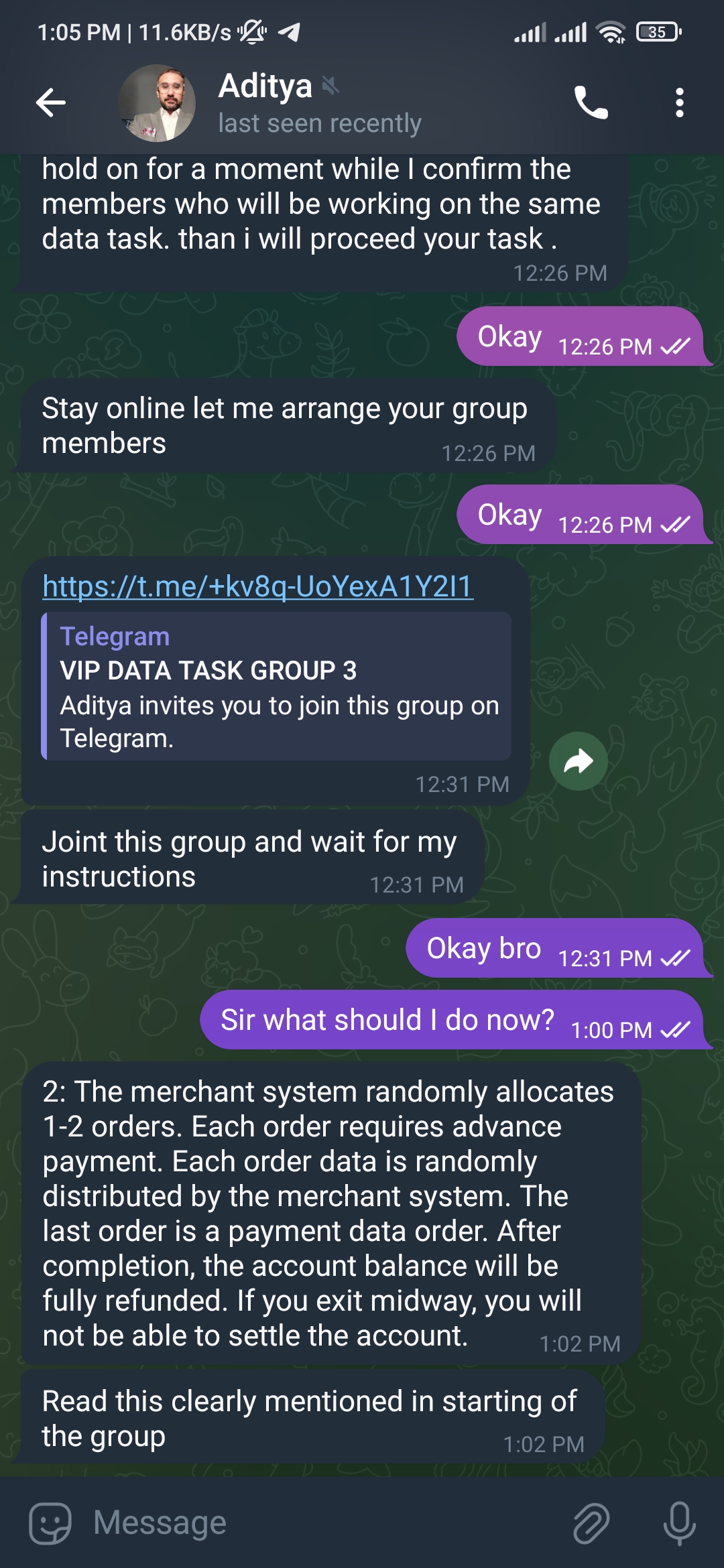This screenshot has width=724, height=1568.
Task: Forward the group invite message
Action: [578, 761]
